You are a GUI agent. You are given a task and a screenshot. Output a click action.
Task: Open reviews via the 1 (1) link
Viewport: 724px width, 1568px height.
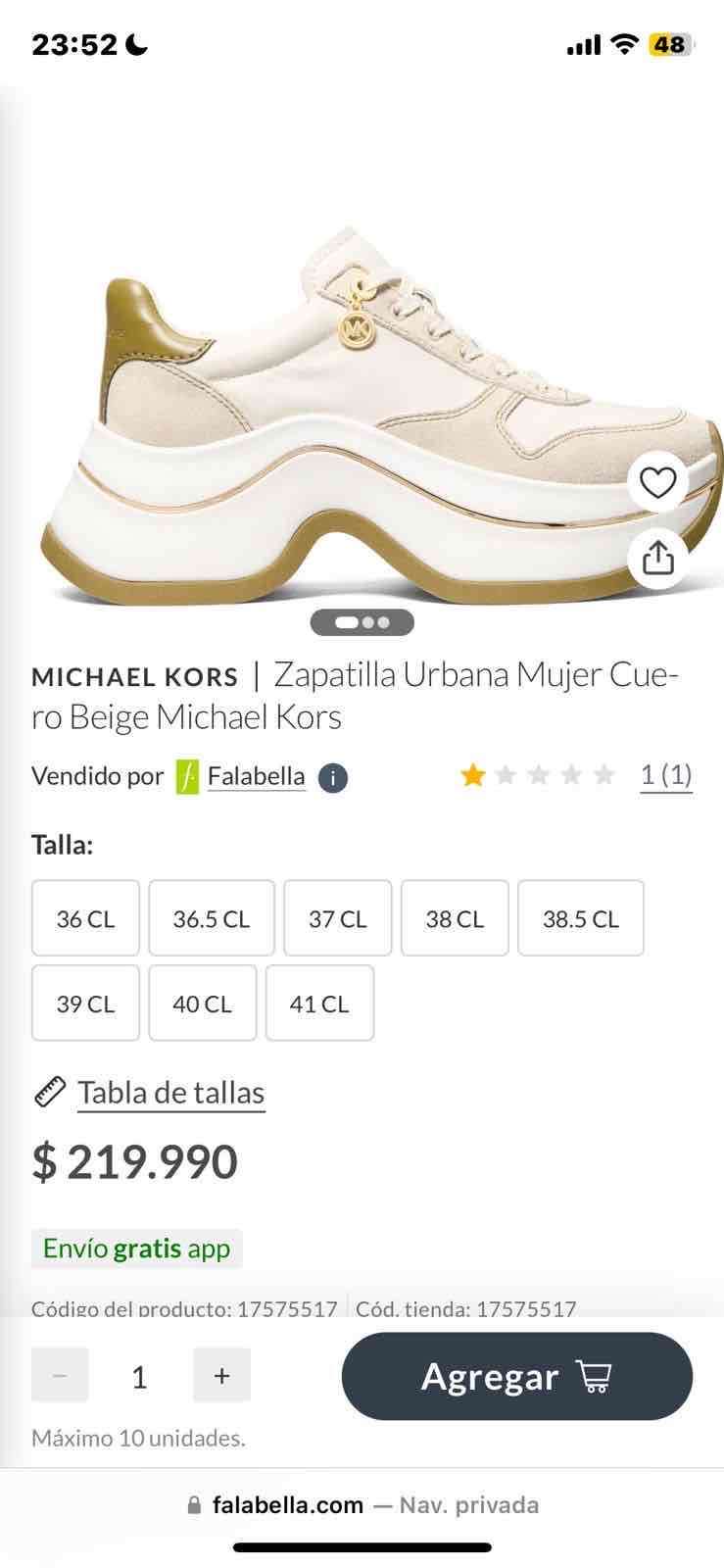[x=667, y=774]
